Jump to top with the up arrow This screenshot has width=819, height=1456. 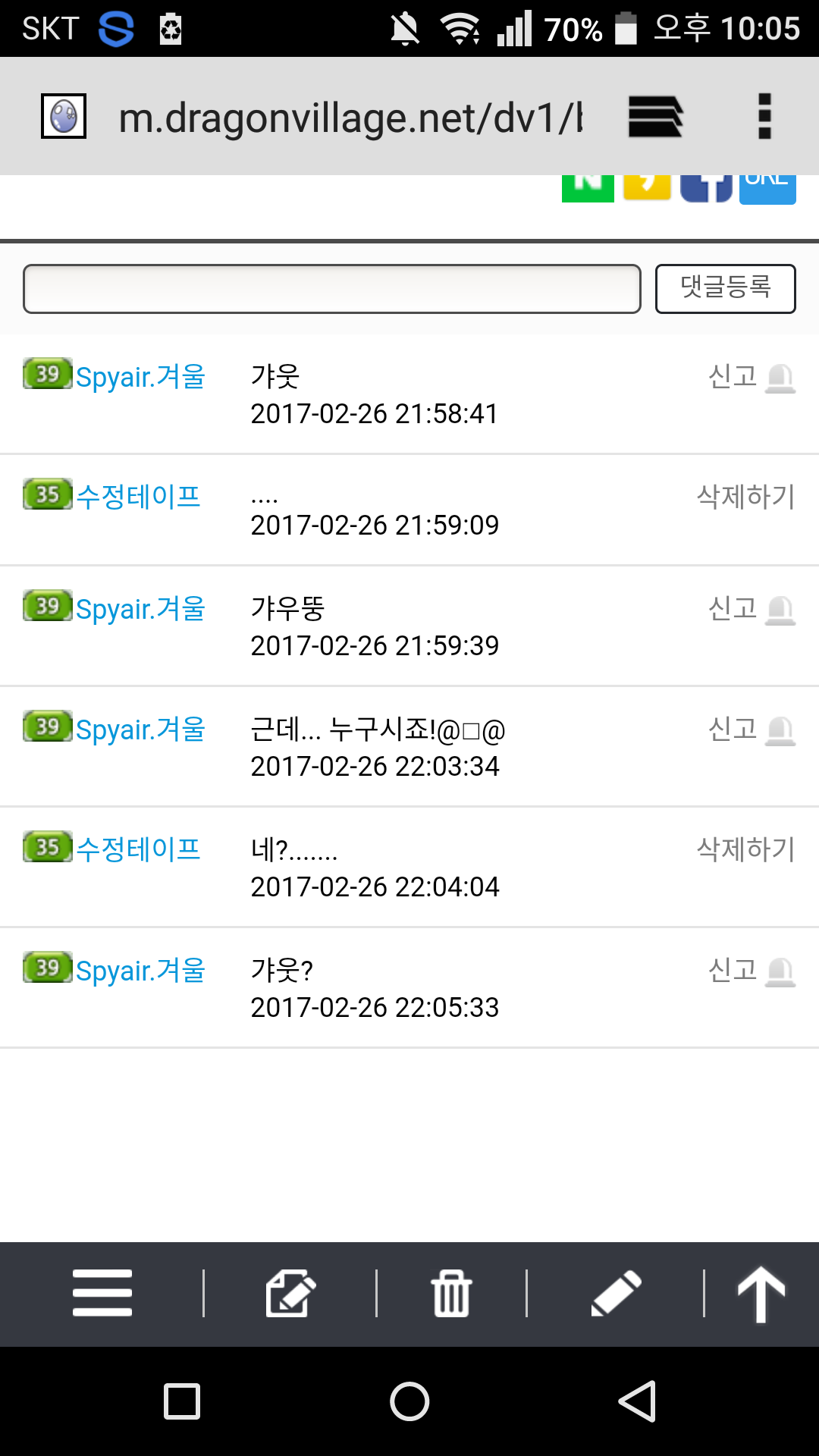point(761,1293)
